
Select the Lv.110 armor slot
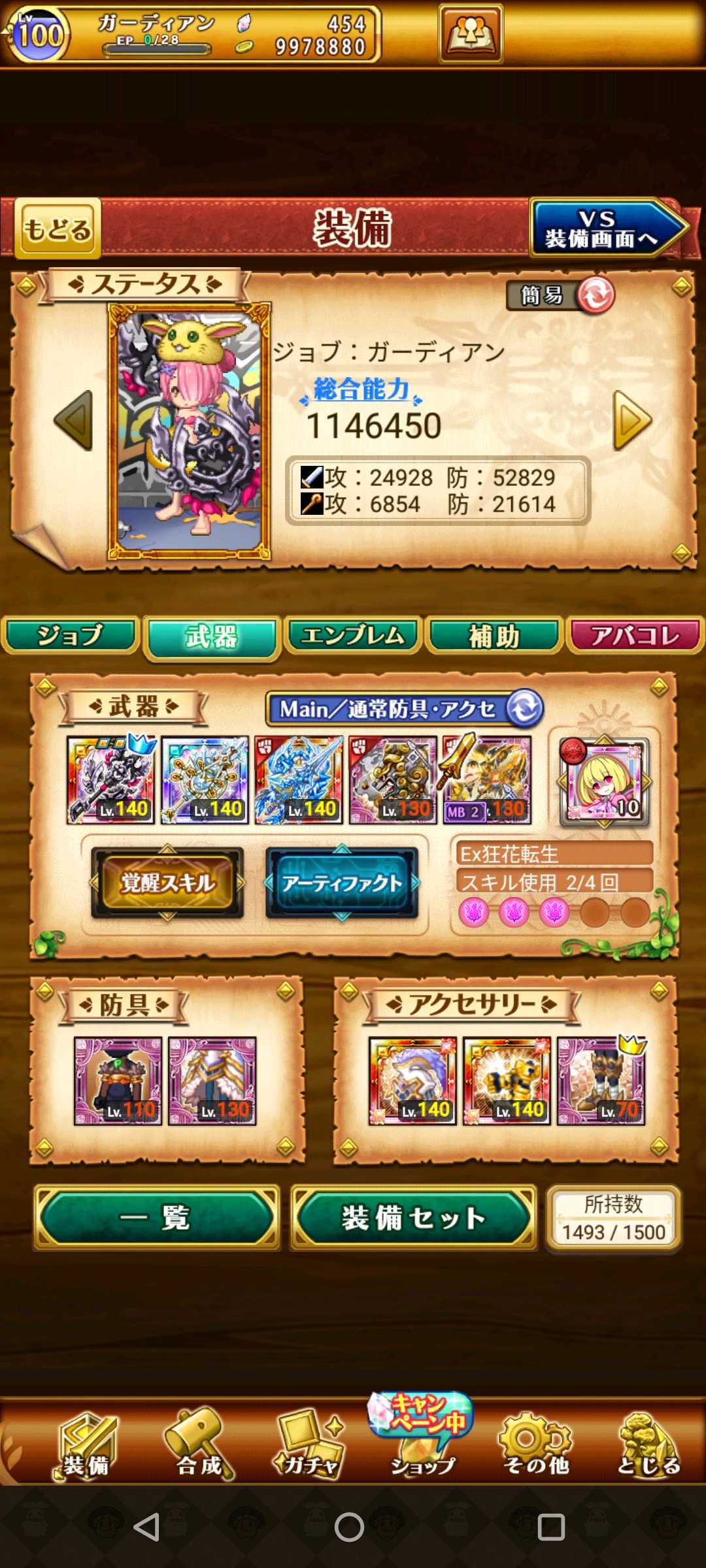pyautogui.click(x=118, y=1081)
